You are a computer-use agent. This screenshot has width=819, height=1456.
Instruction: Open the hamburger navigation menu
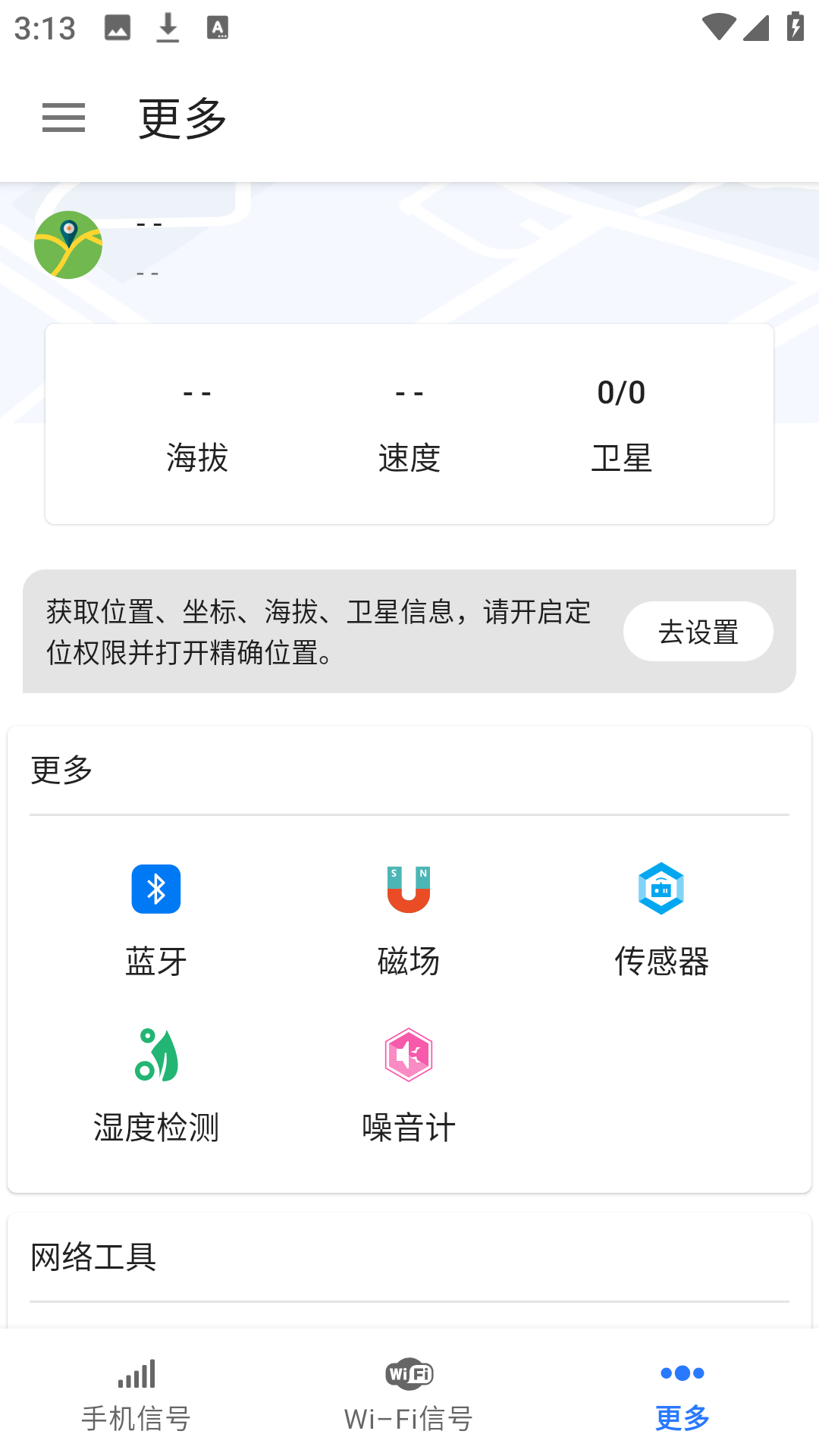point(63,118)
